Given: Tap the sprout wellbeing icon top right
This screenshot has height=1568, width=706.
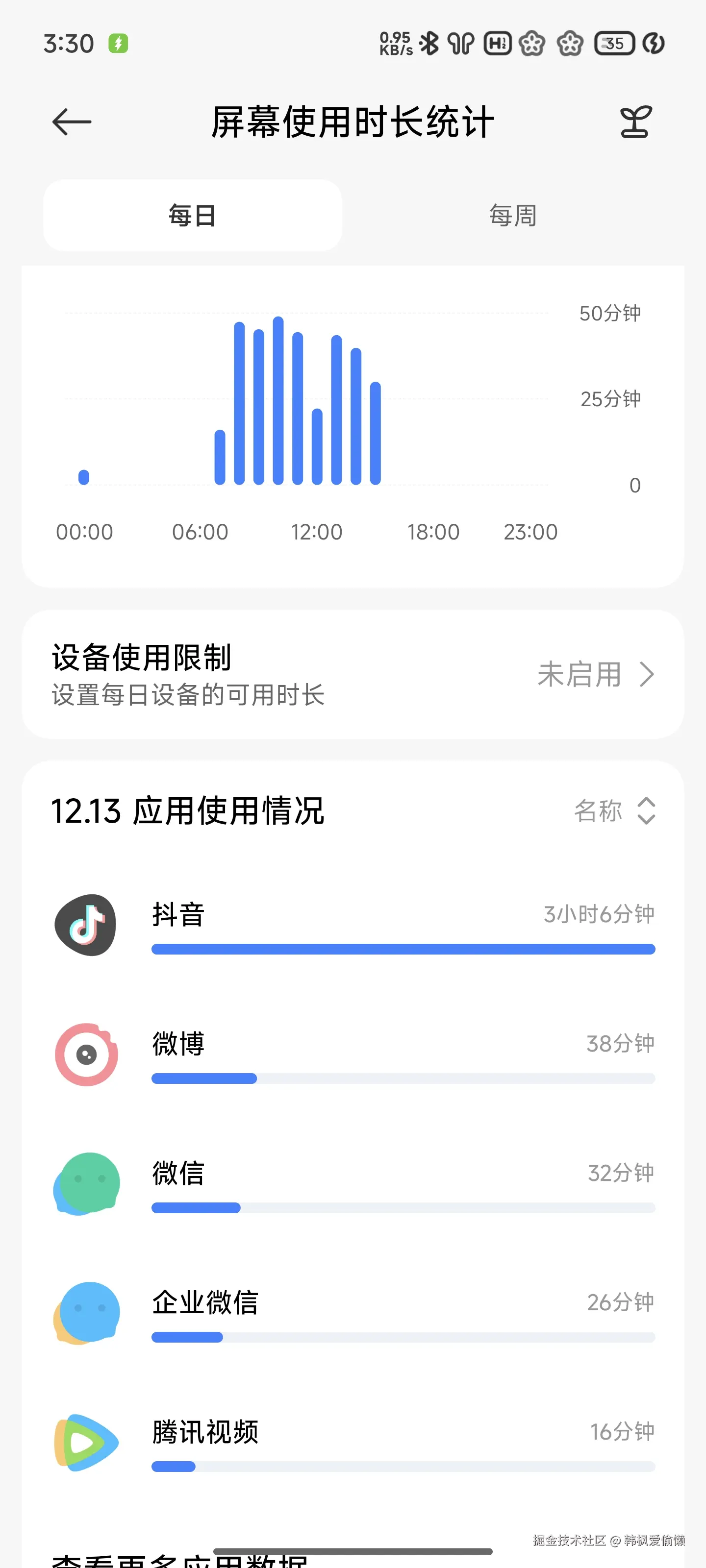Looking at the screenshot, I should [x=636, y=121].
